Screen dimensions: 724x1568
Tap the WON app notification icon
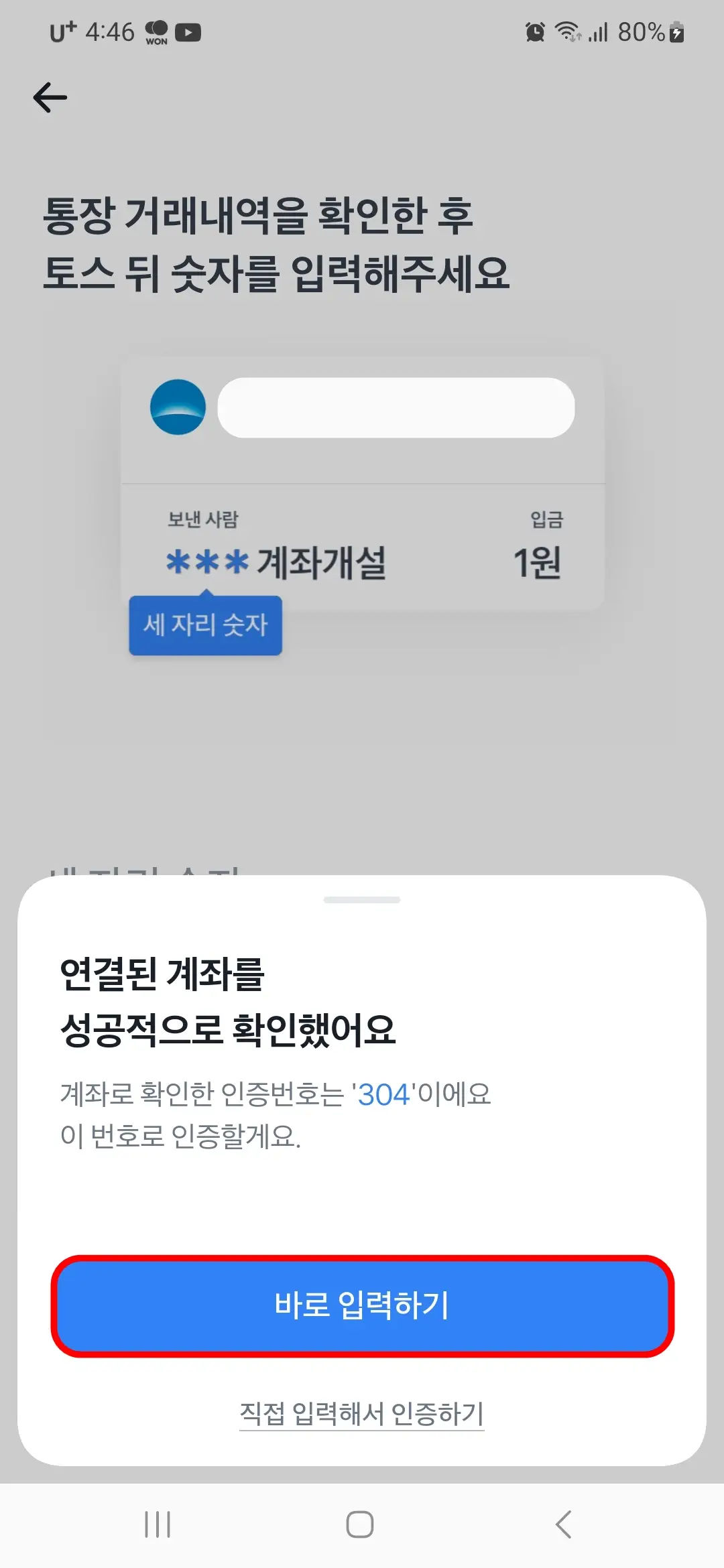point(156,31)
